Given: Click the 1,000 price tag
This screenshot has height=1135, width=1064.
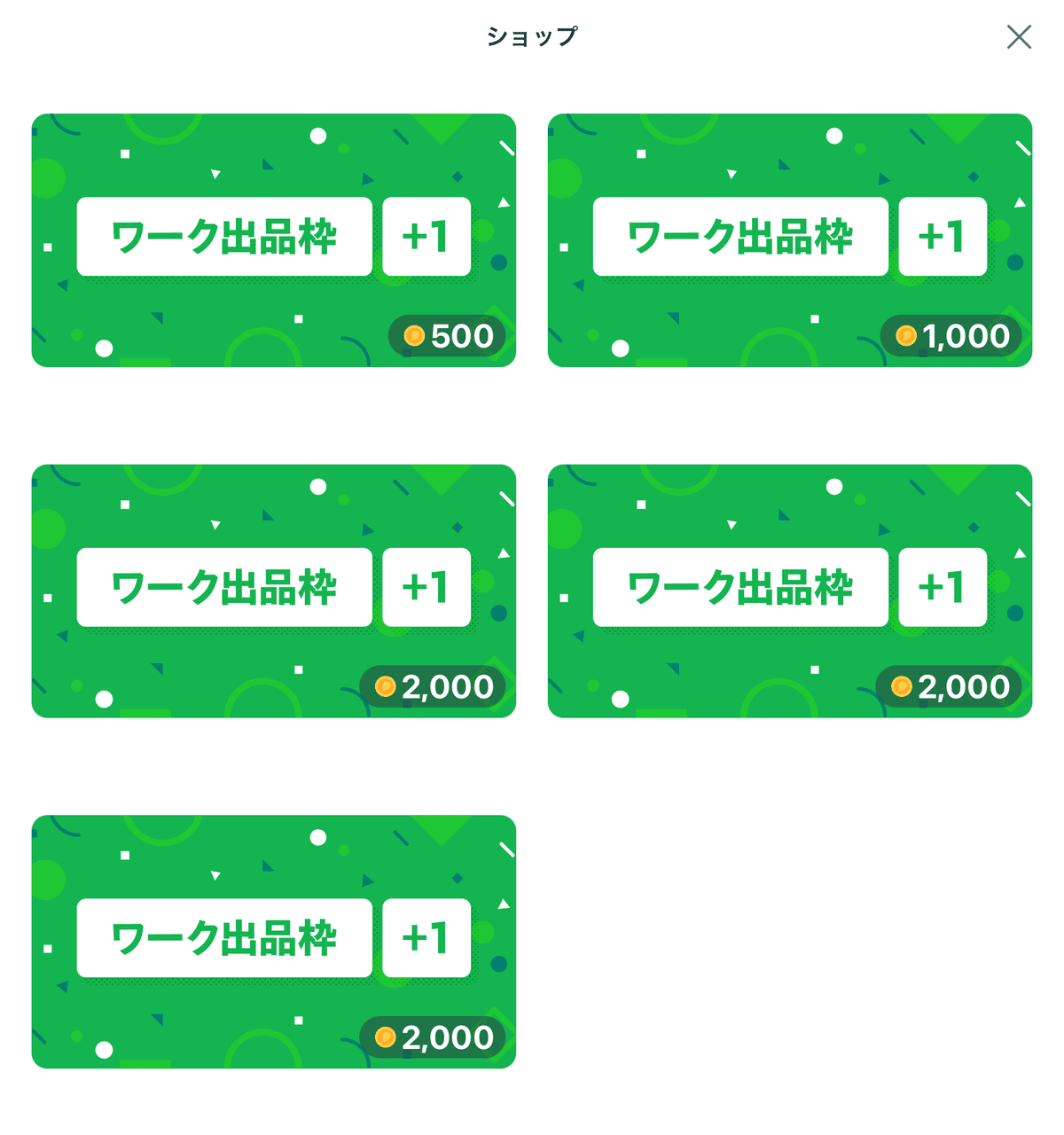Looking at the screenshot, I should (x=955, y=335).
